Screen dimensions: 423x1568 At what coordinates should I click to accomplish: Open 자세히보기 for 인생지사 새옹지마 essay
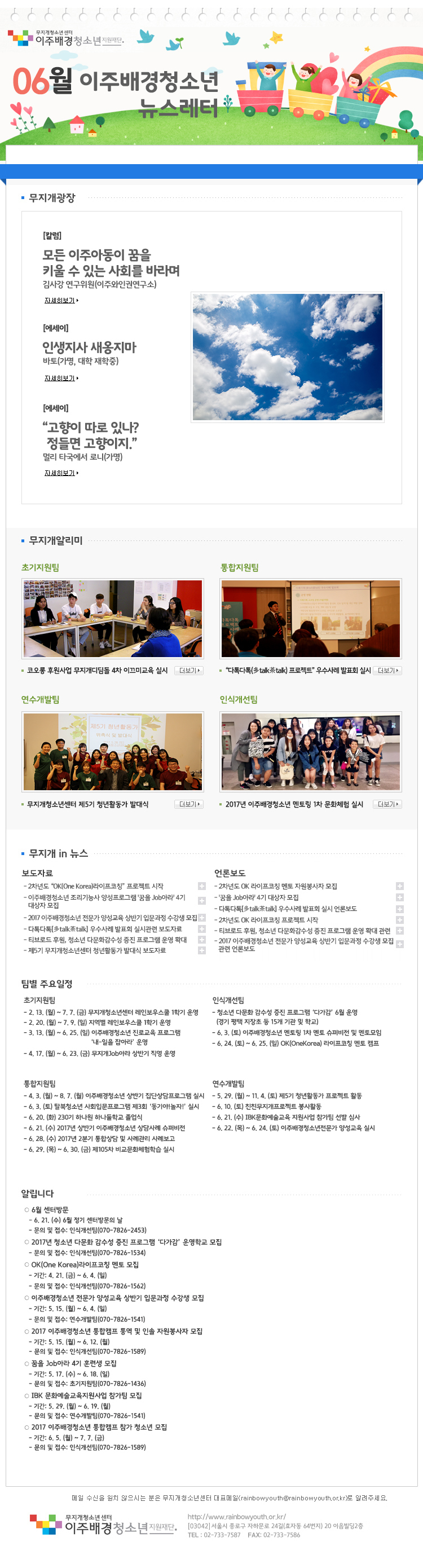[61, 378]
